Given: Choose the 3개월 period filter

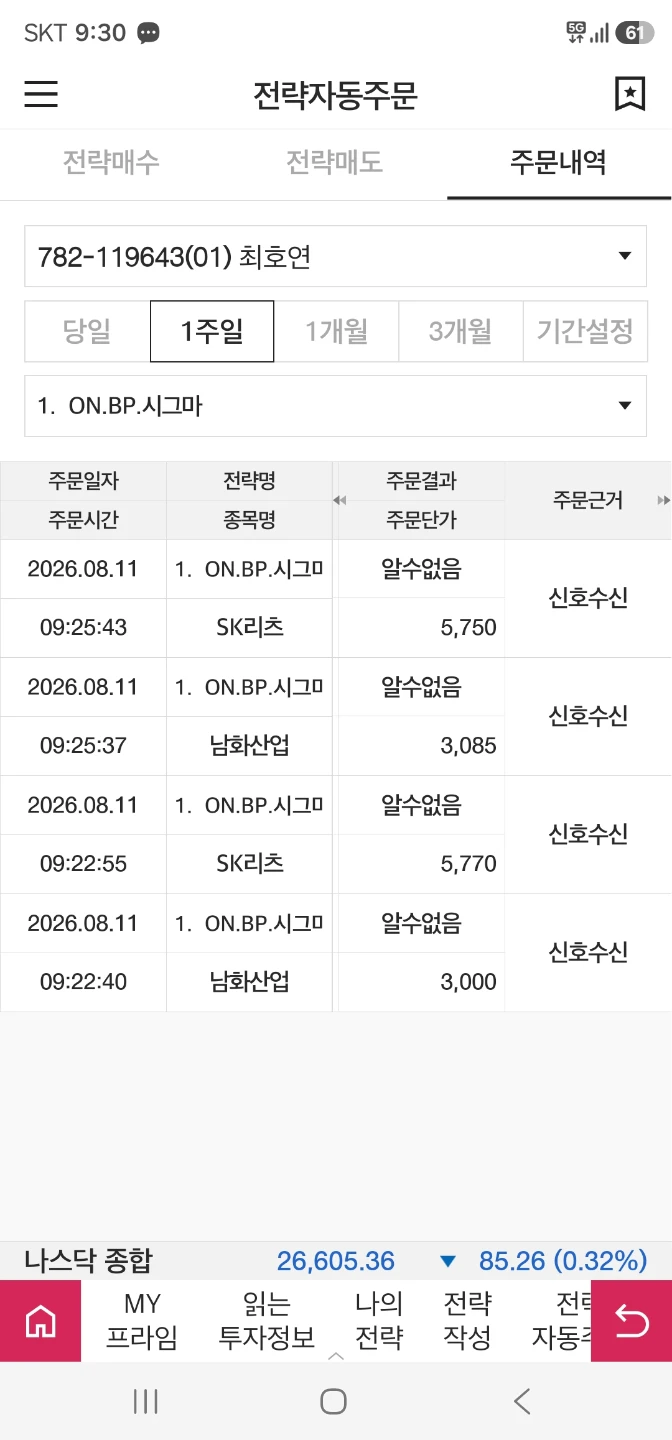Looking at the screenshot, I should (x=460, y=331).
